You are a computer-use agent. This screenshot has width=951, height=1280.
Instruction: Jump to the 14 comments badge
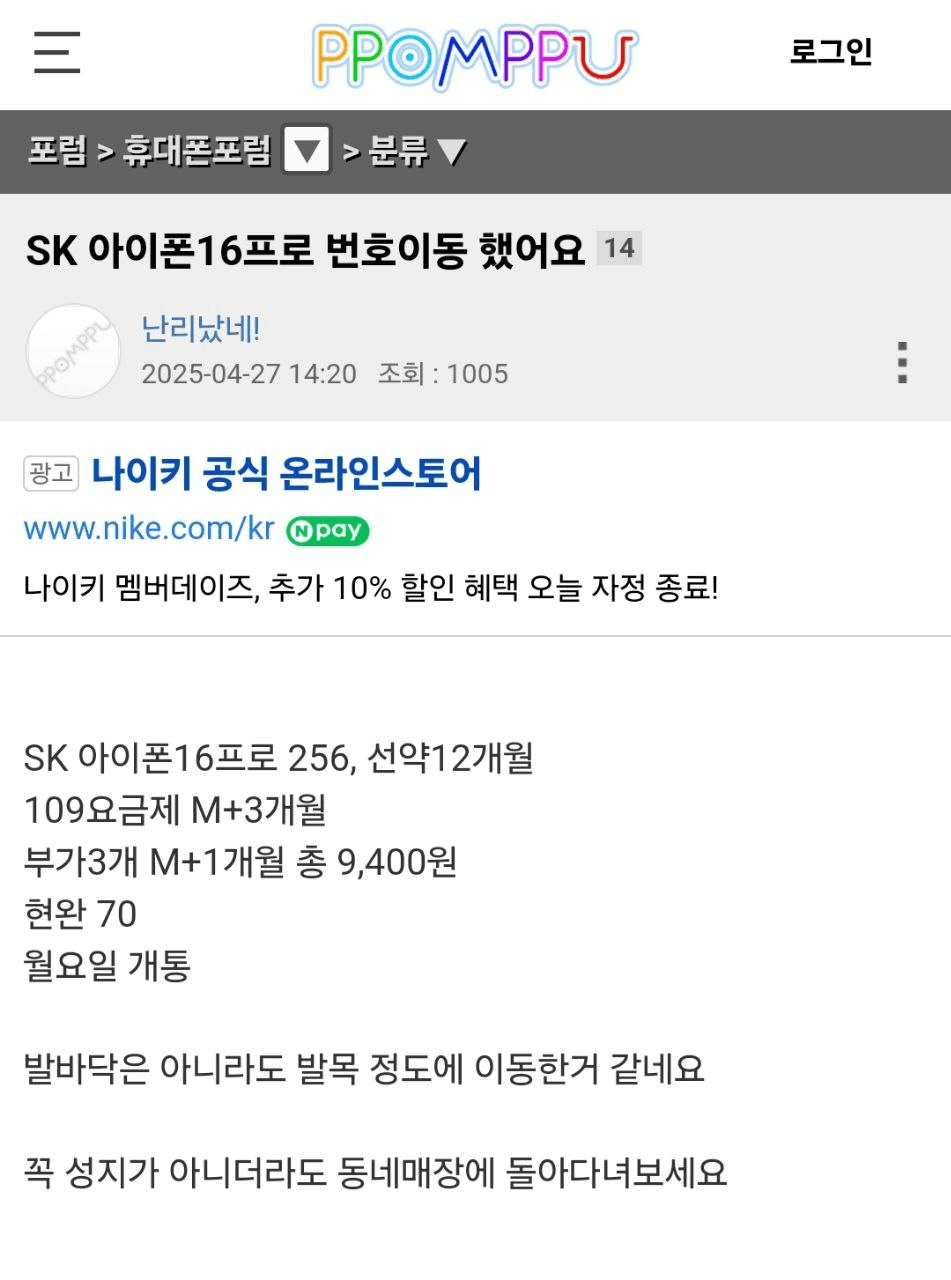[619, 248]
